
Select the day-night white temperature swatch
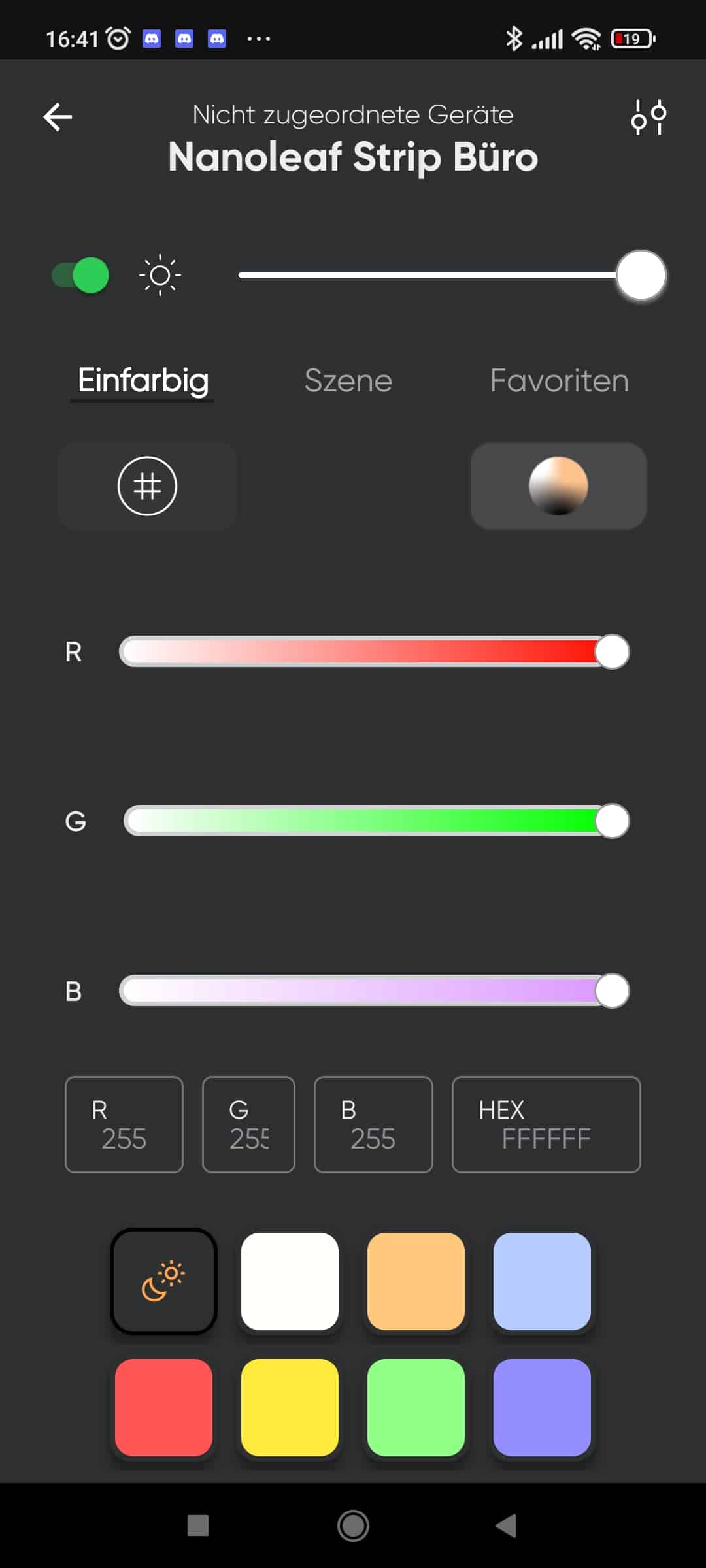pos(163,1281)
